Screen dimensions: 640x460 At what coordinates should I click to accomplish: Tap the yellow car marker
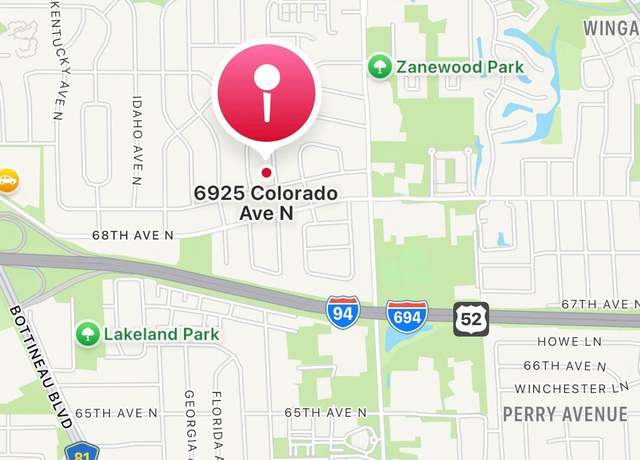pos(8,180)
